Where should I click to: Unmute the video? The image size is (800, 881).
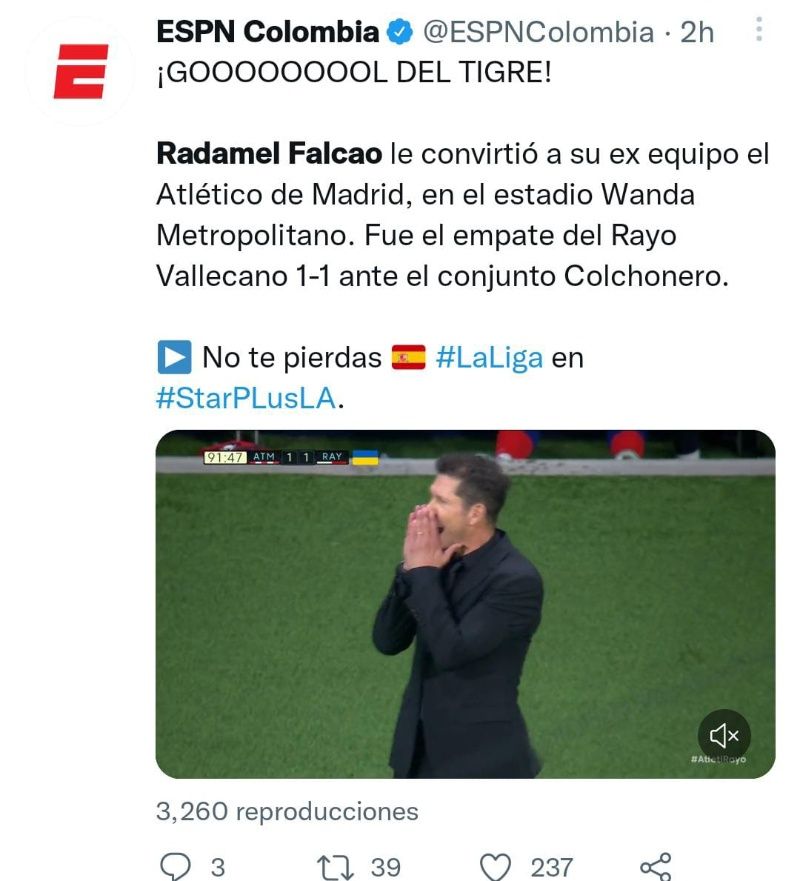(x=723, y=736)
